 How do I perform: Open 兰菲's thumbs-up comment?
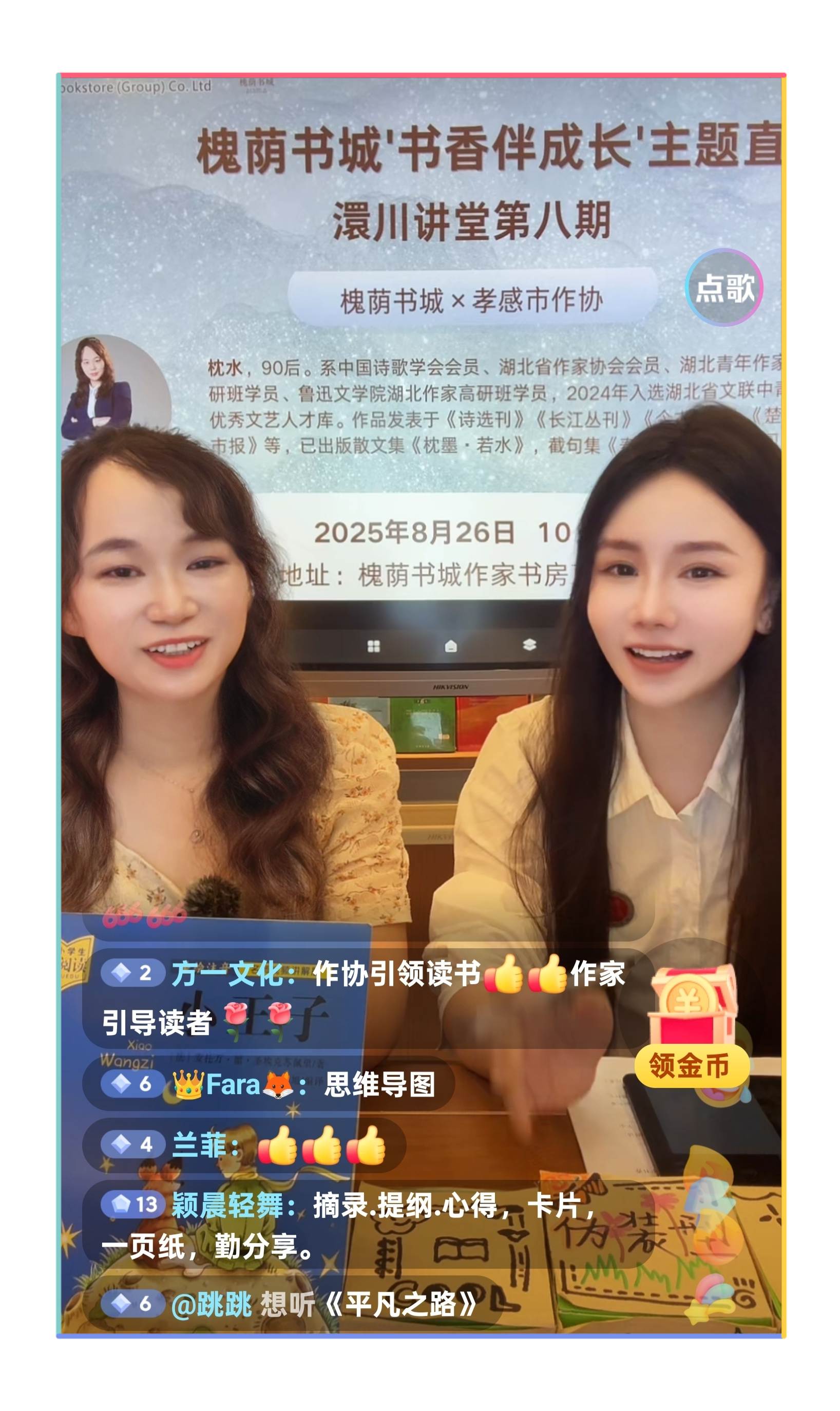point(244,1145)
